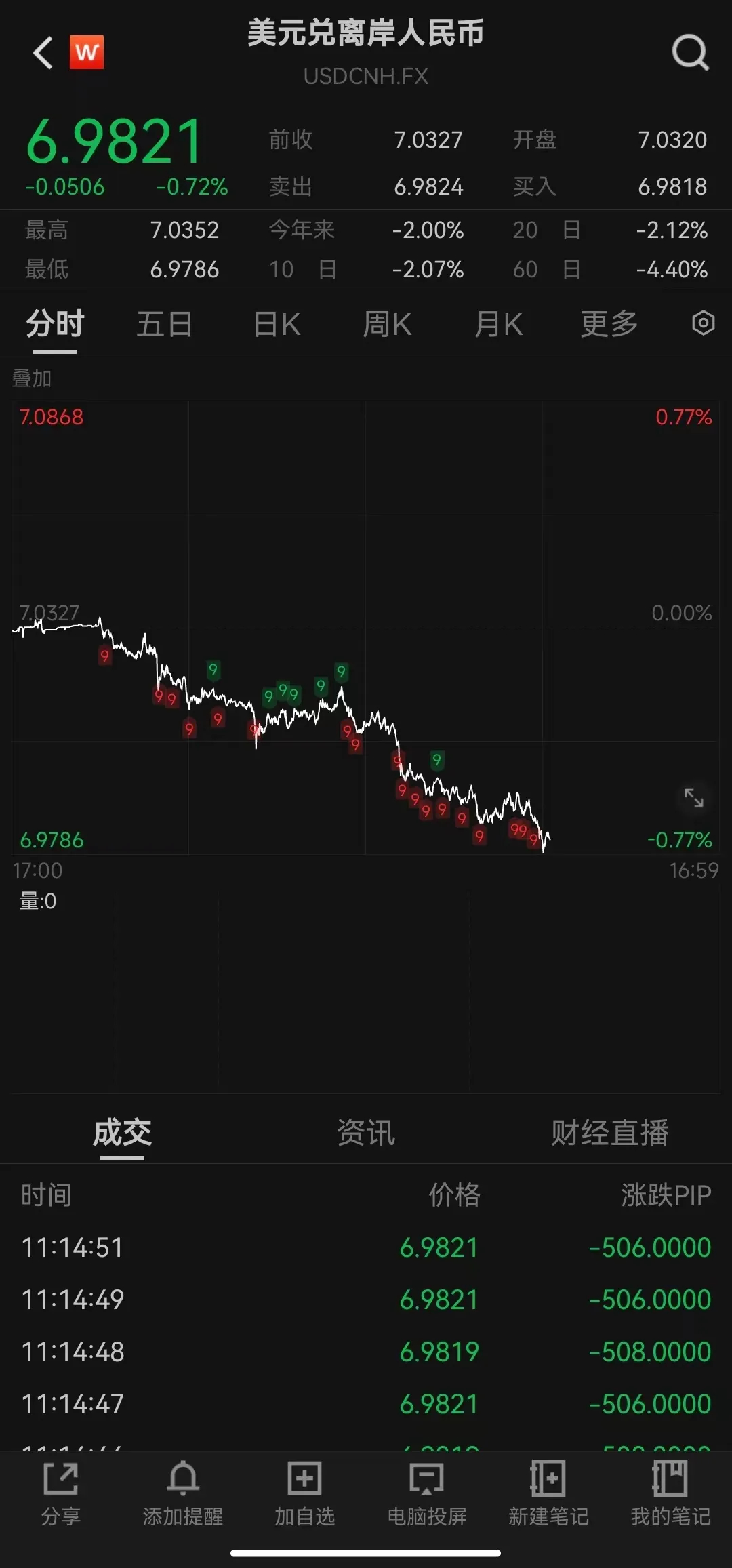Viewport: 732px width, 1568px height.
Task: Expand chart to fullscreen with arrows icon
Action: coord(694,799)
